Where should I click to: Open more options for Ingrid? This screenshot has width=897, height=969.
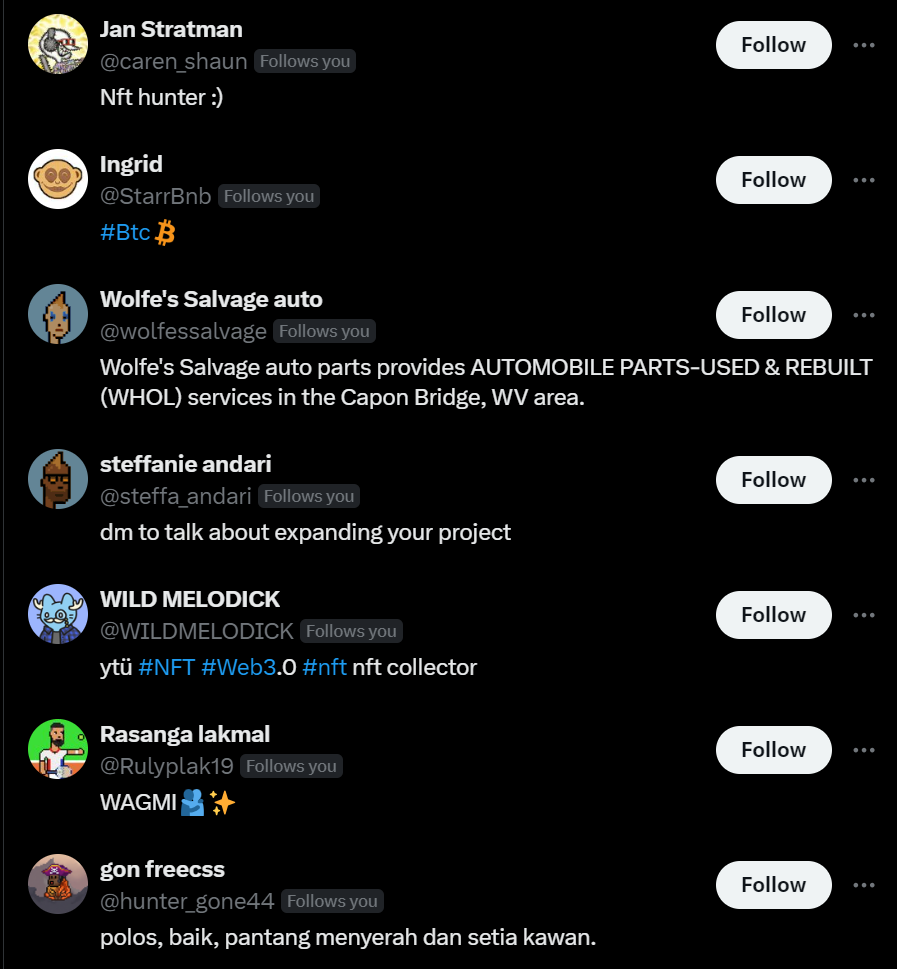pos(864,180)
